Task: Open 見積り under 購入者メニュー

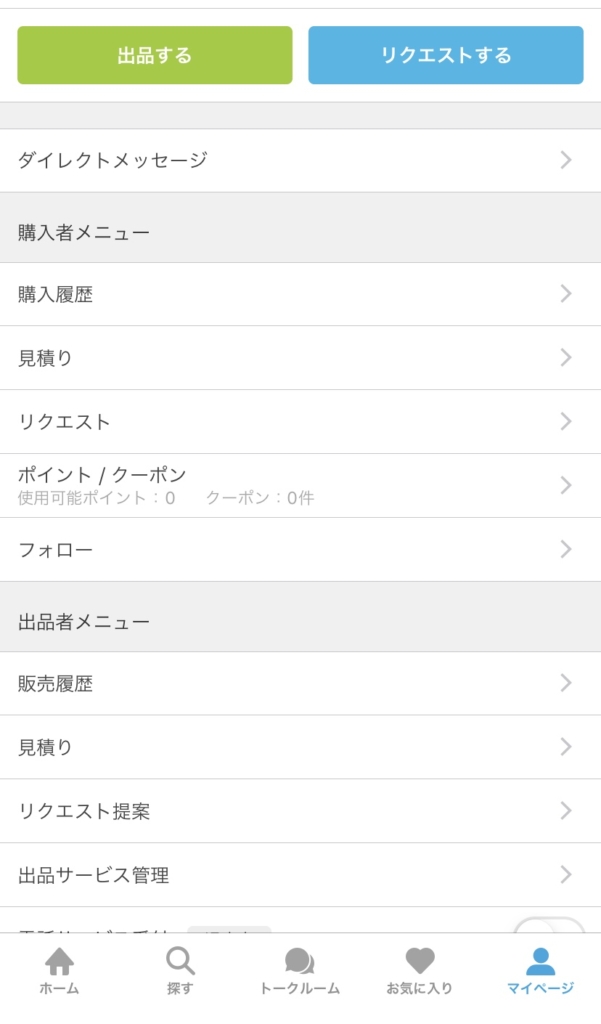Action: (300, 358)
